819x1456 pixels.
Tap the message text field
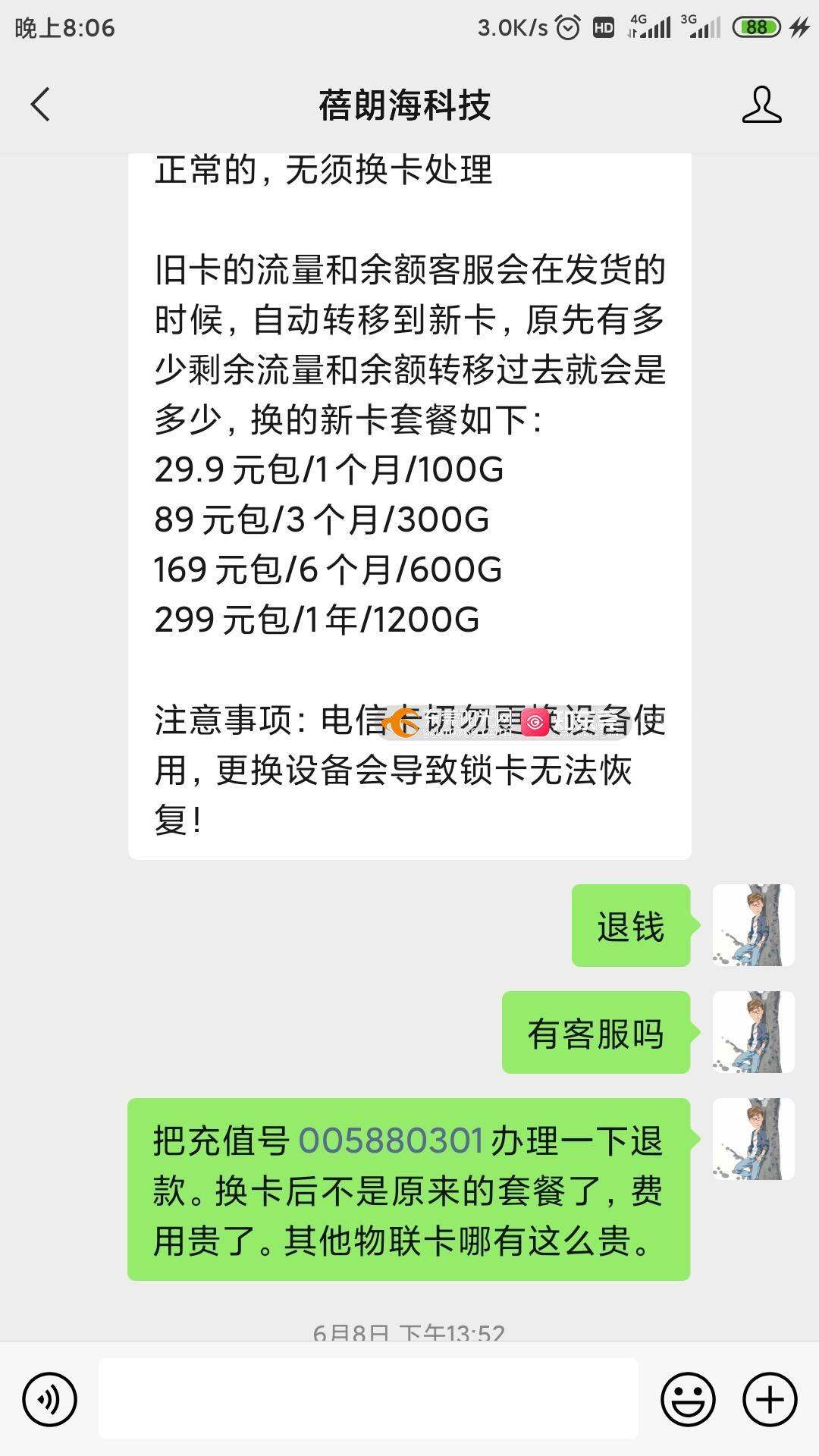368,1399
